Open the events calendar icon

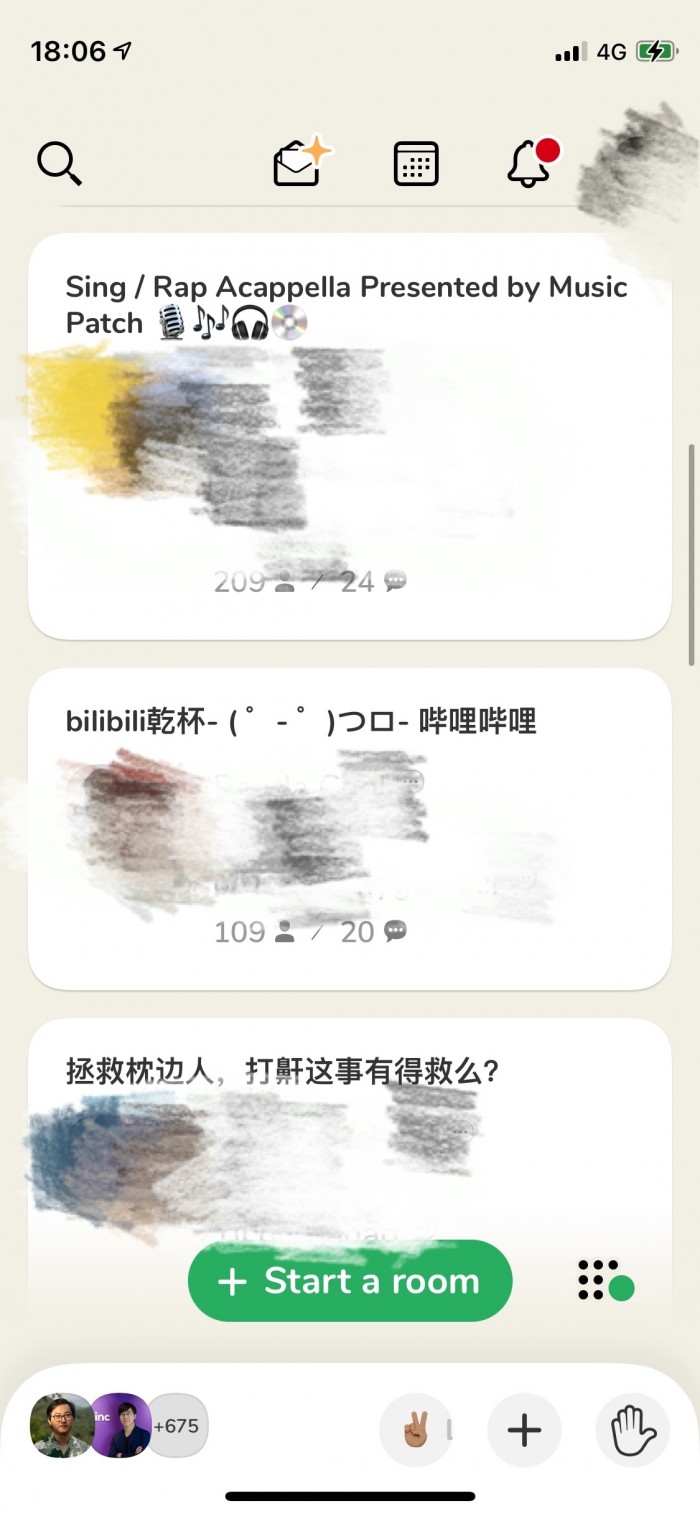(416, 163)
